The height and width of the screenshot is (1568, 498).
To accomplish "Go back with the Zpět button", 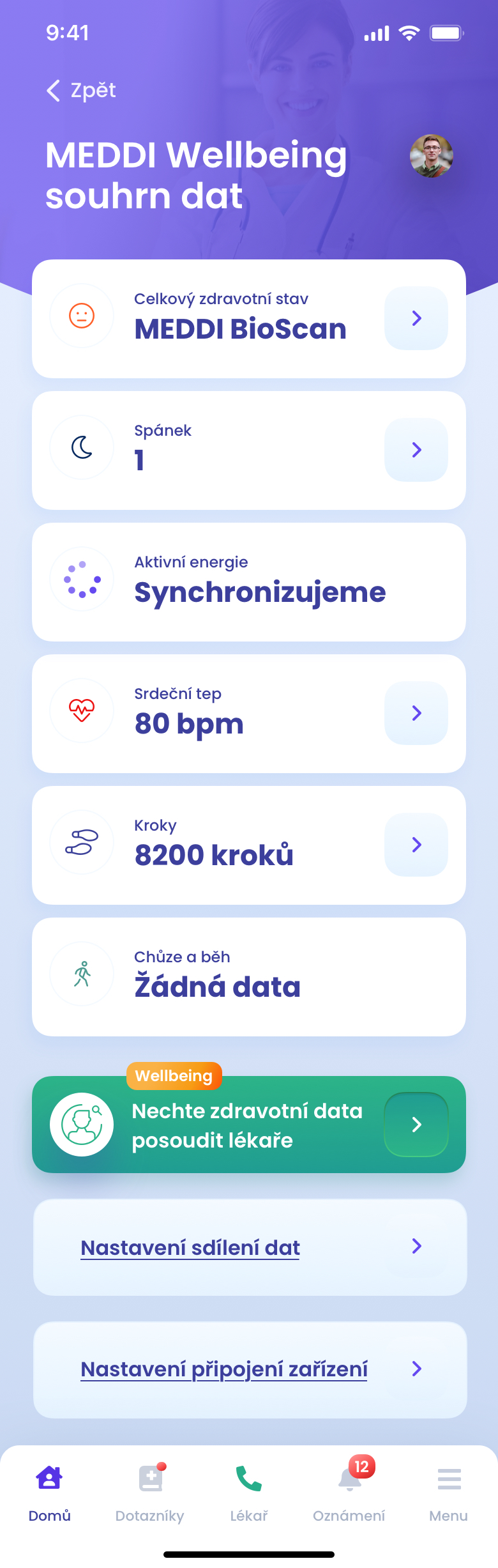I will pyautogui.click(x=81, y=91).
